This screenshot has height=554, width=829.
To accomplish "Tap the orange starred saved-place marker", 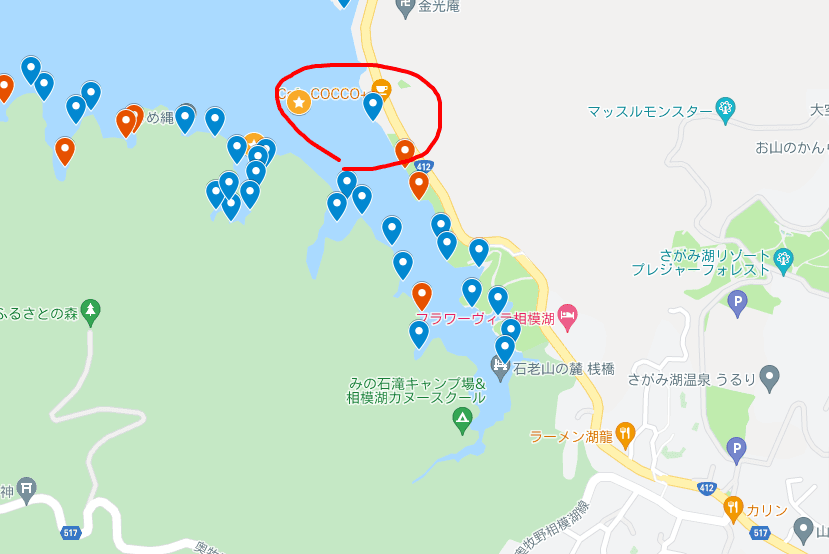I will tap(298, 101).
